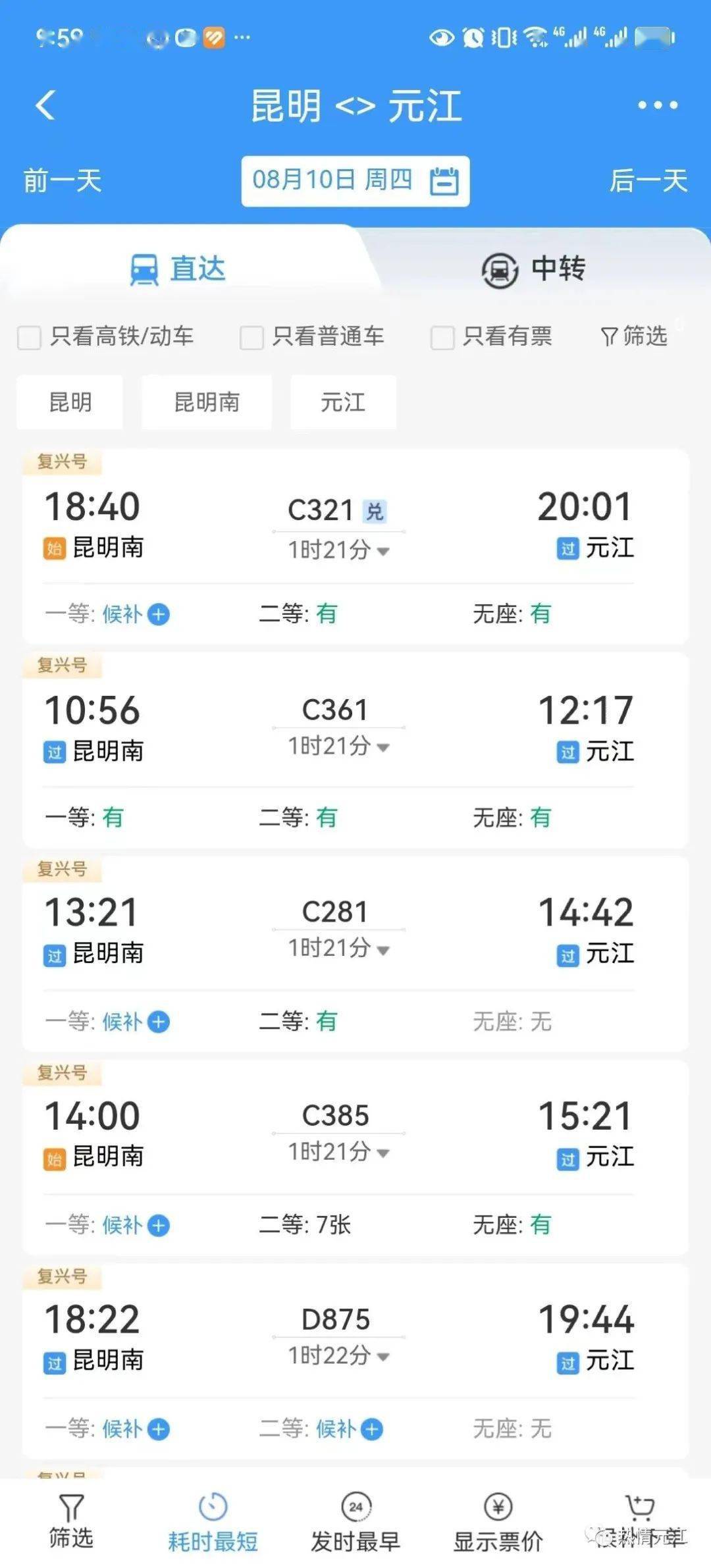
Task: Select the 昆明南 station chip
Action: pyautogui.click(x=207, y=402)
